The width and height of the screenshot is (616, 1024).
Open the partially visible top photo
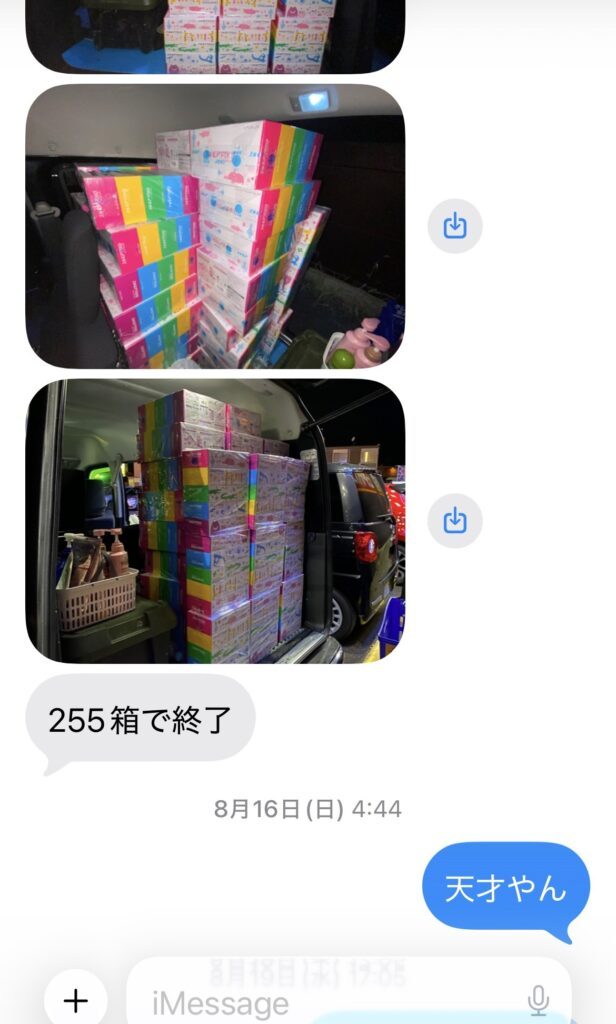[215, 37]
